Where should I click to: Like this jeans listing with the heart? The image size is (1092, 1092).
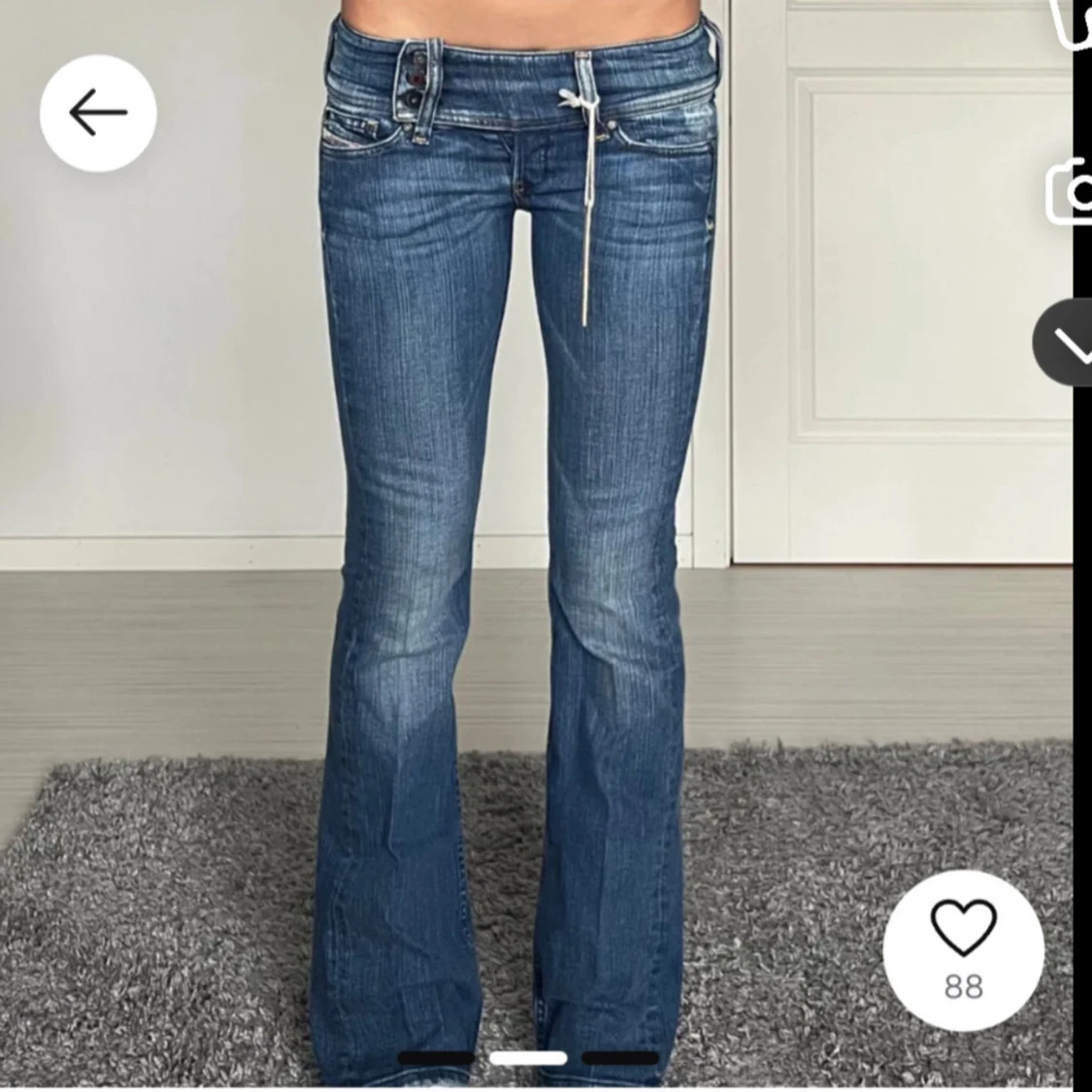pyautogui.click(x=963, y=949)
